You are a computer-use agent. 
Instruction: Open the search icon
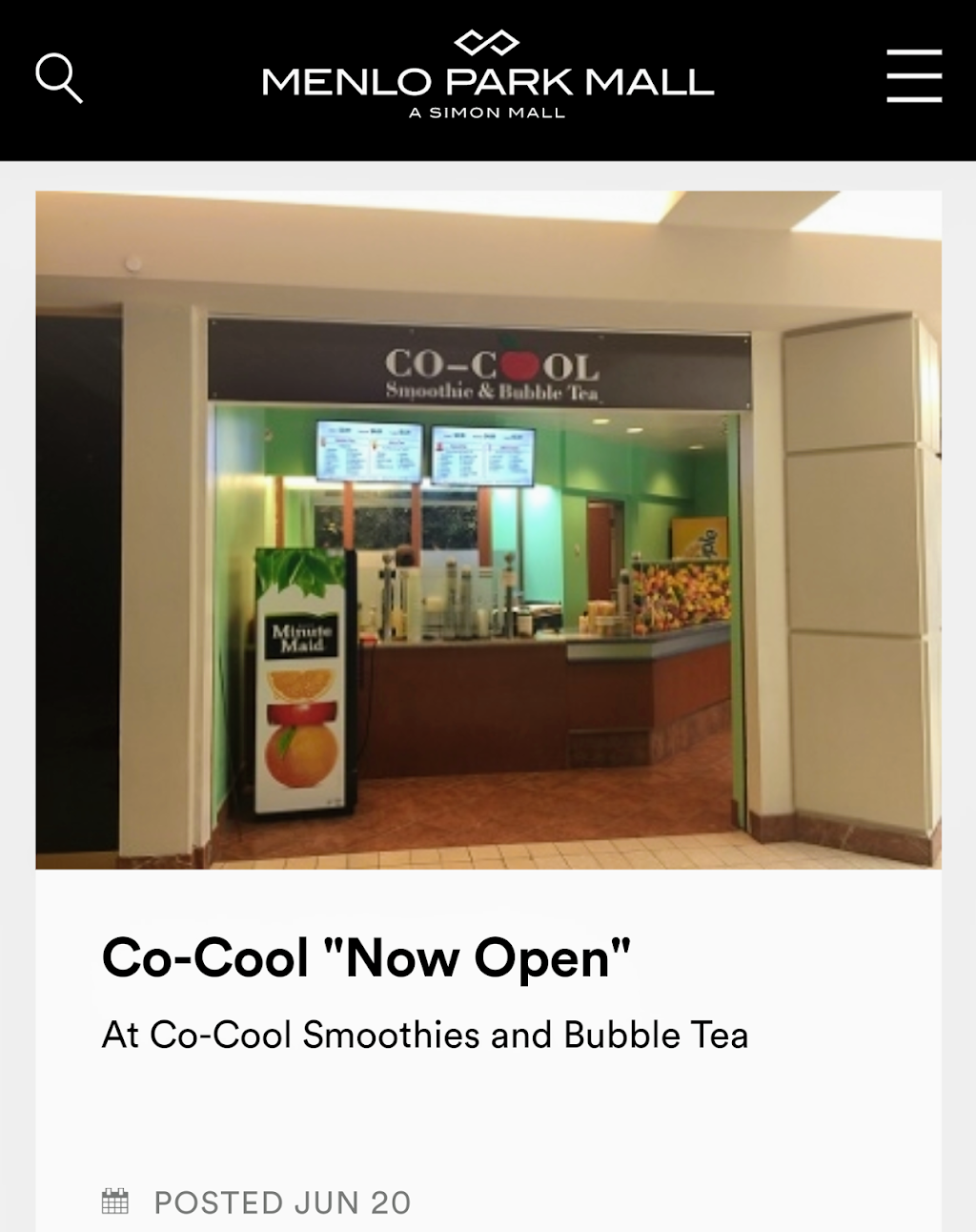tap(59, 78)
